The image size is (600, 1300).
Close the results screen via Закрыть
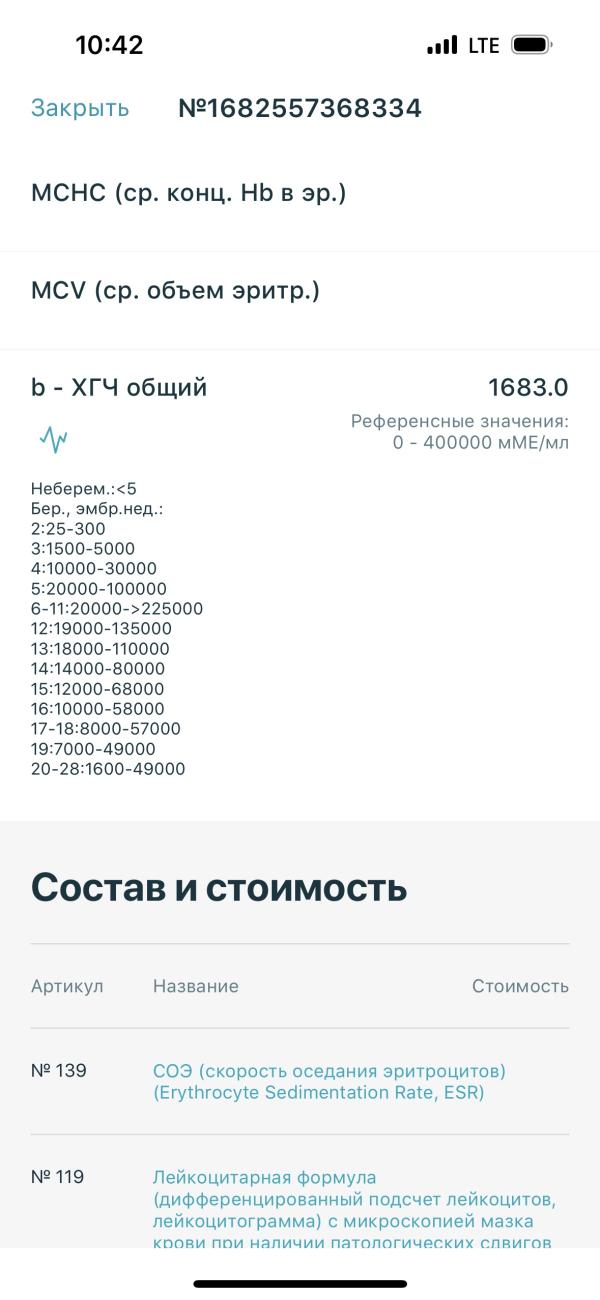coord(80,108)
